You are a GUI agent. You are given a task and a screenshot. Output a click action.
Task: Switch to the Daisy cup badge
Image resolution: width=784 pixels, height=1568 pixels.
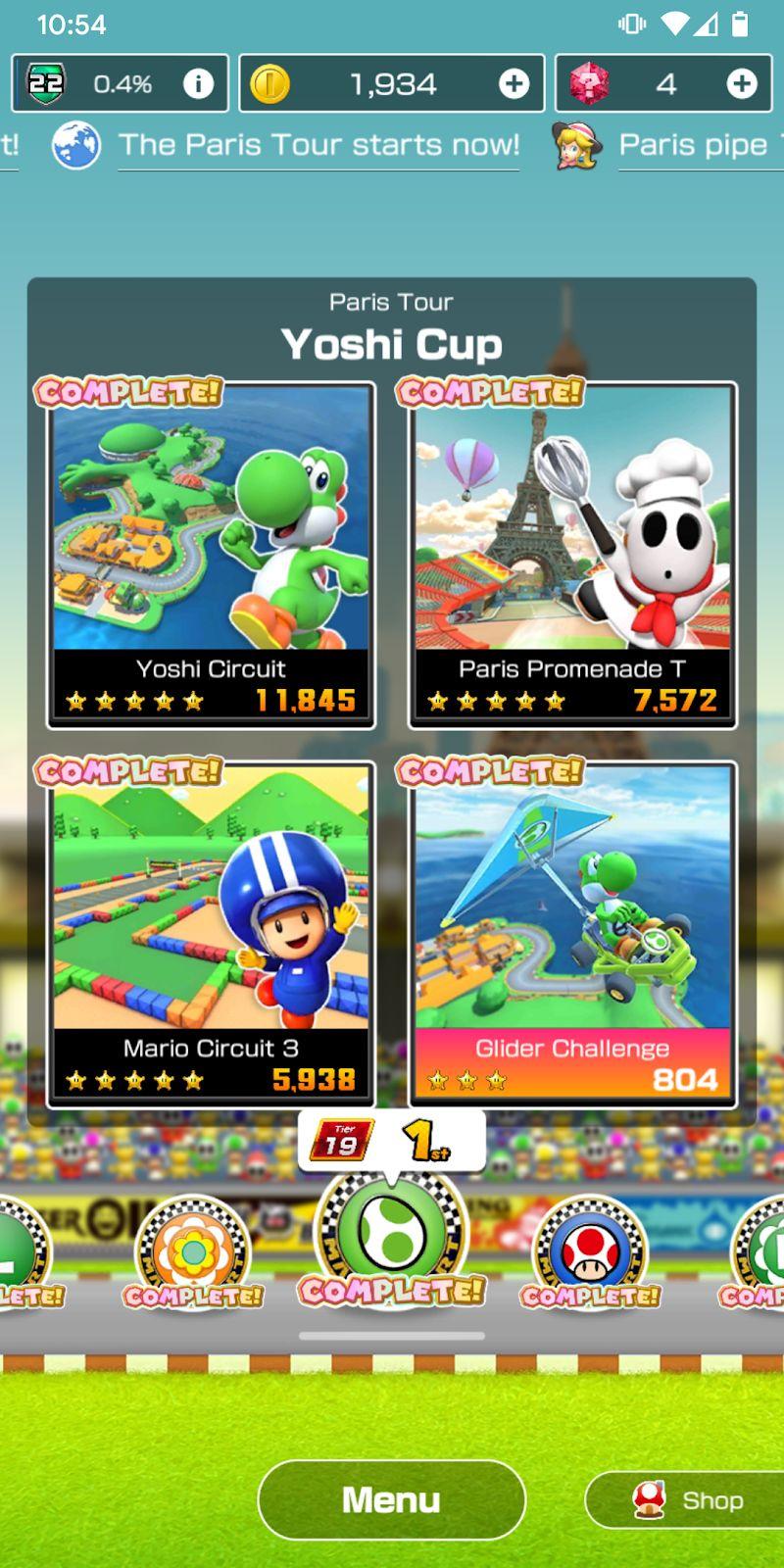coord(193,1253)
